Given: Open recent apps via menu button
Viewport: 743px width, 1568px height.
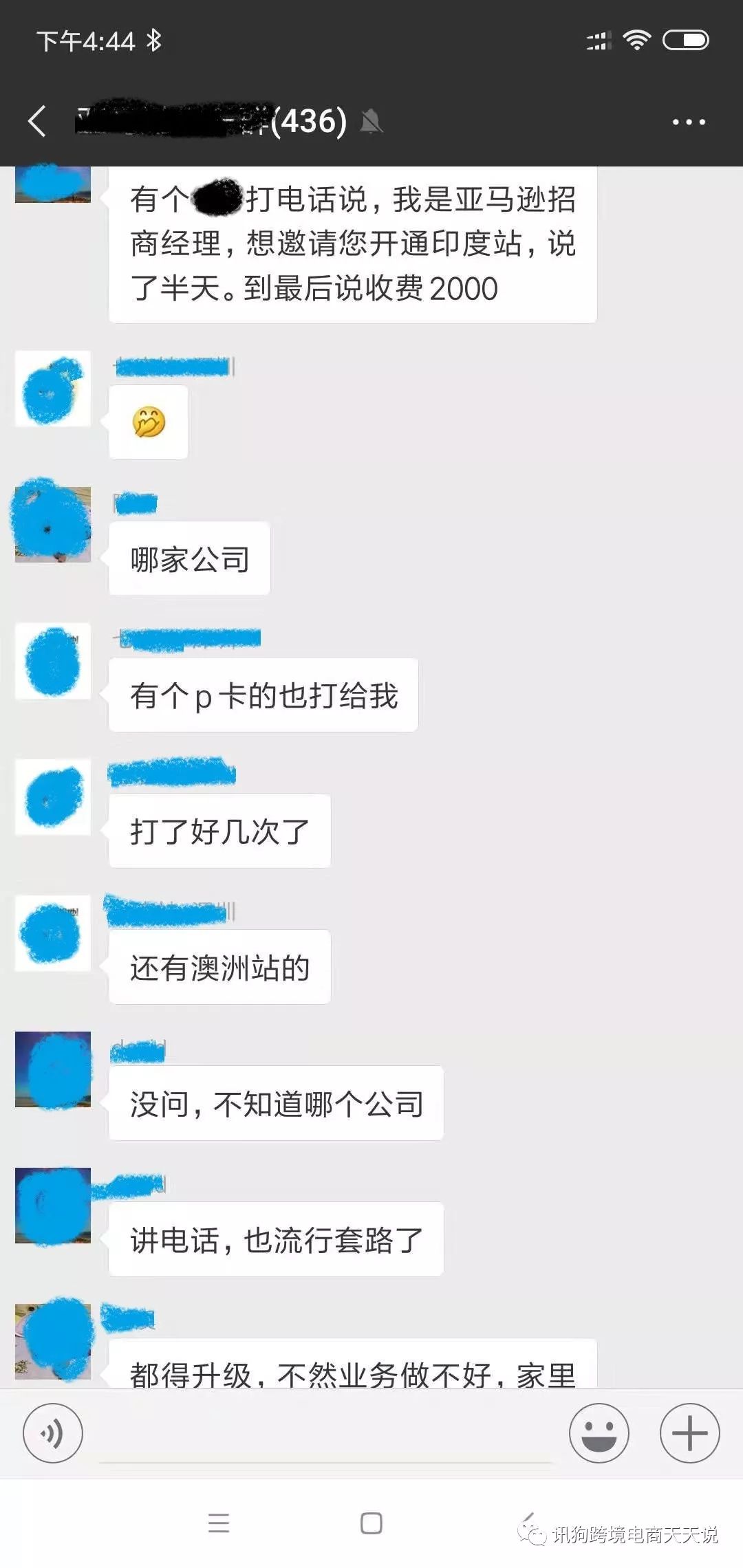Looking at the screenshot, I should [x=219, y=1523].
